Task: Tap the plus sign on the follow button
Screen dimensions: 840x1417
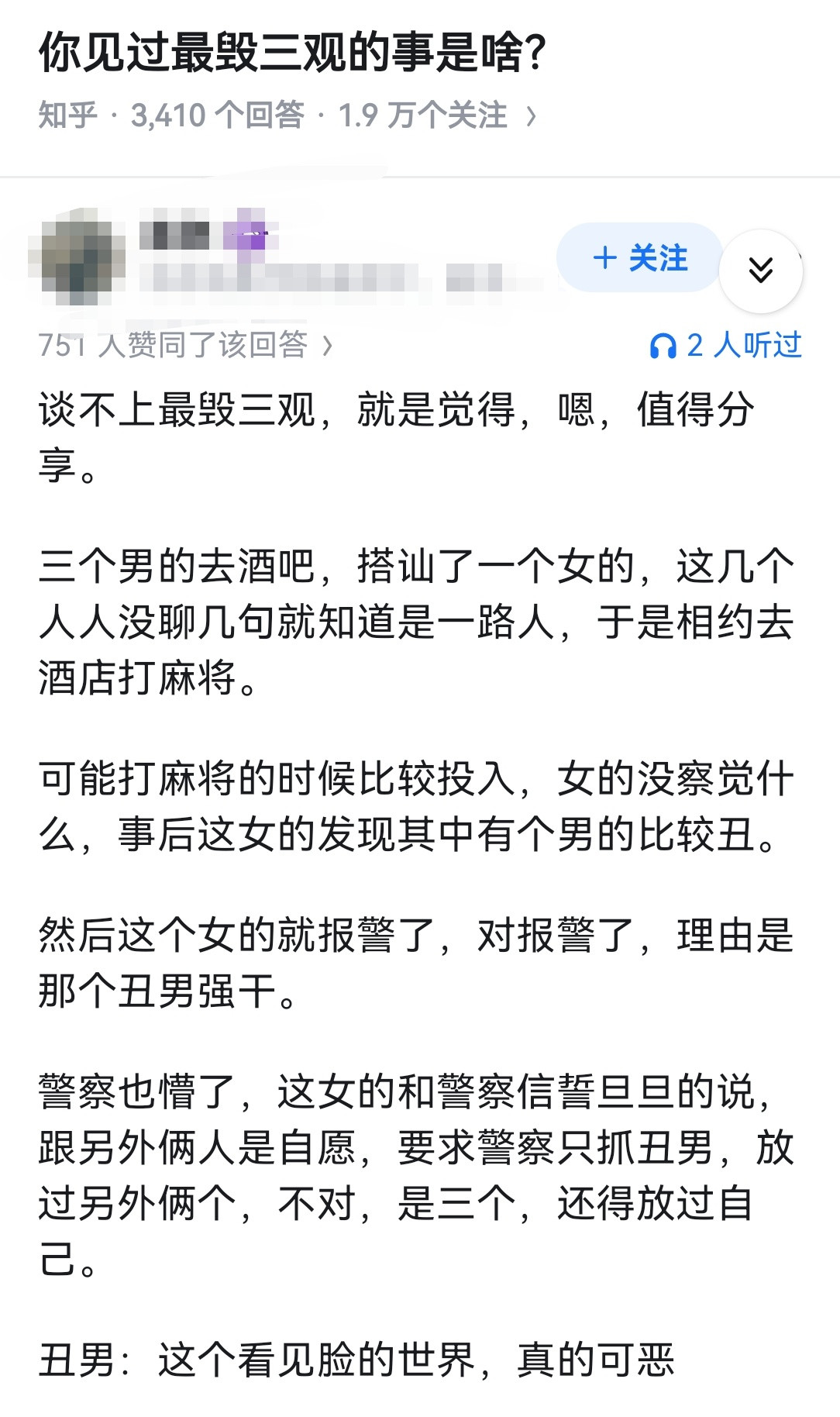Action: click(x=612, y=260)
